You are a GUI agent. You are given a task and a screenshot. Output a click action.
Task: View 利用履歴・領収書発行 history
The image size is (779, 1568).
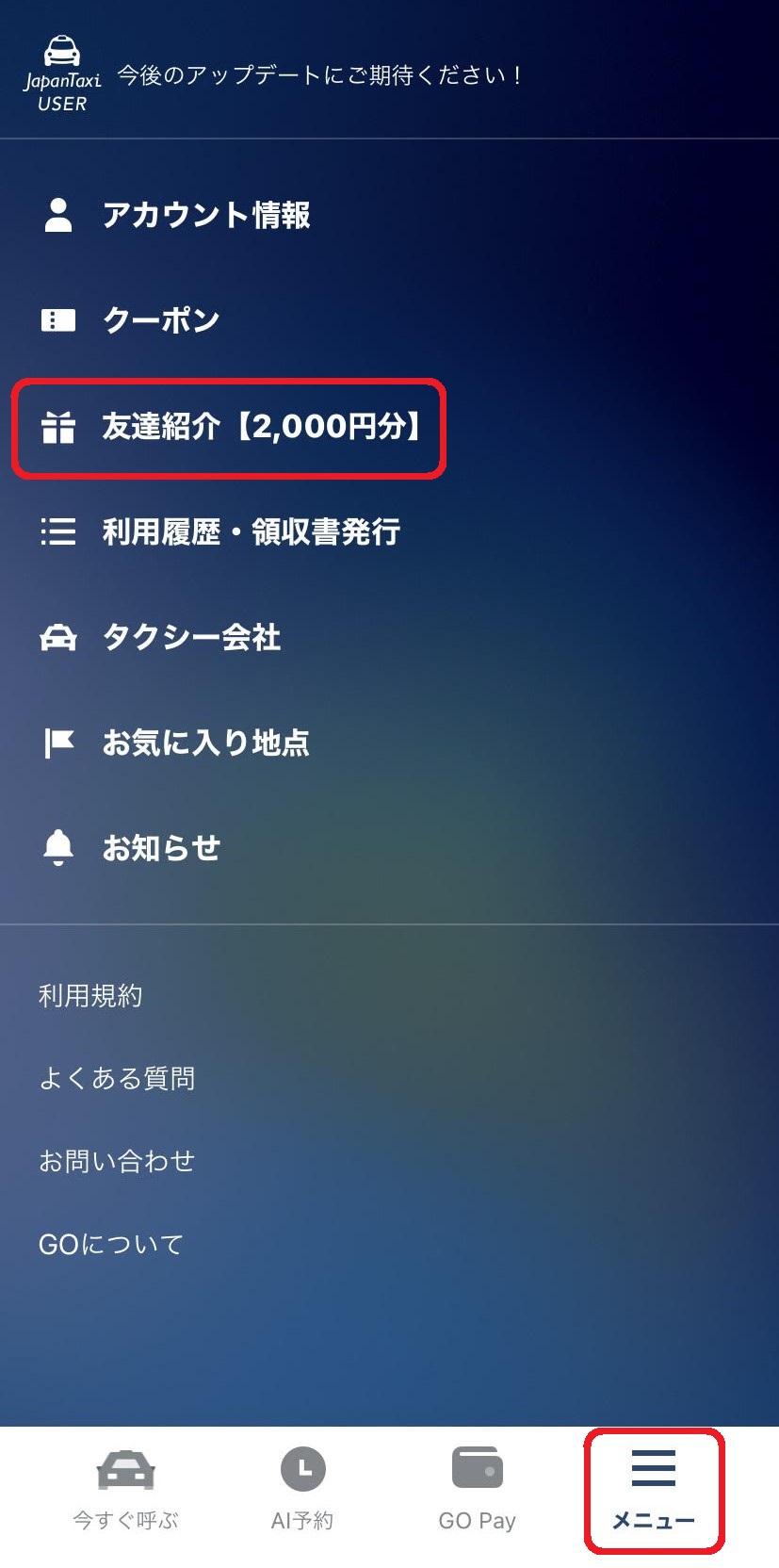[x=251, y=532]
